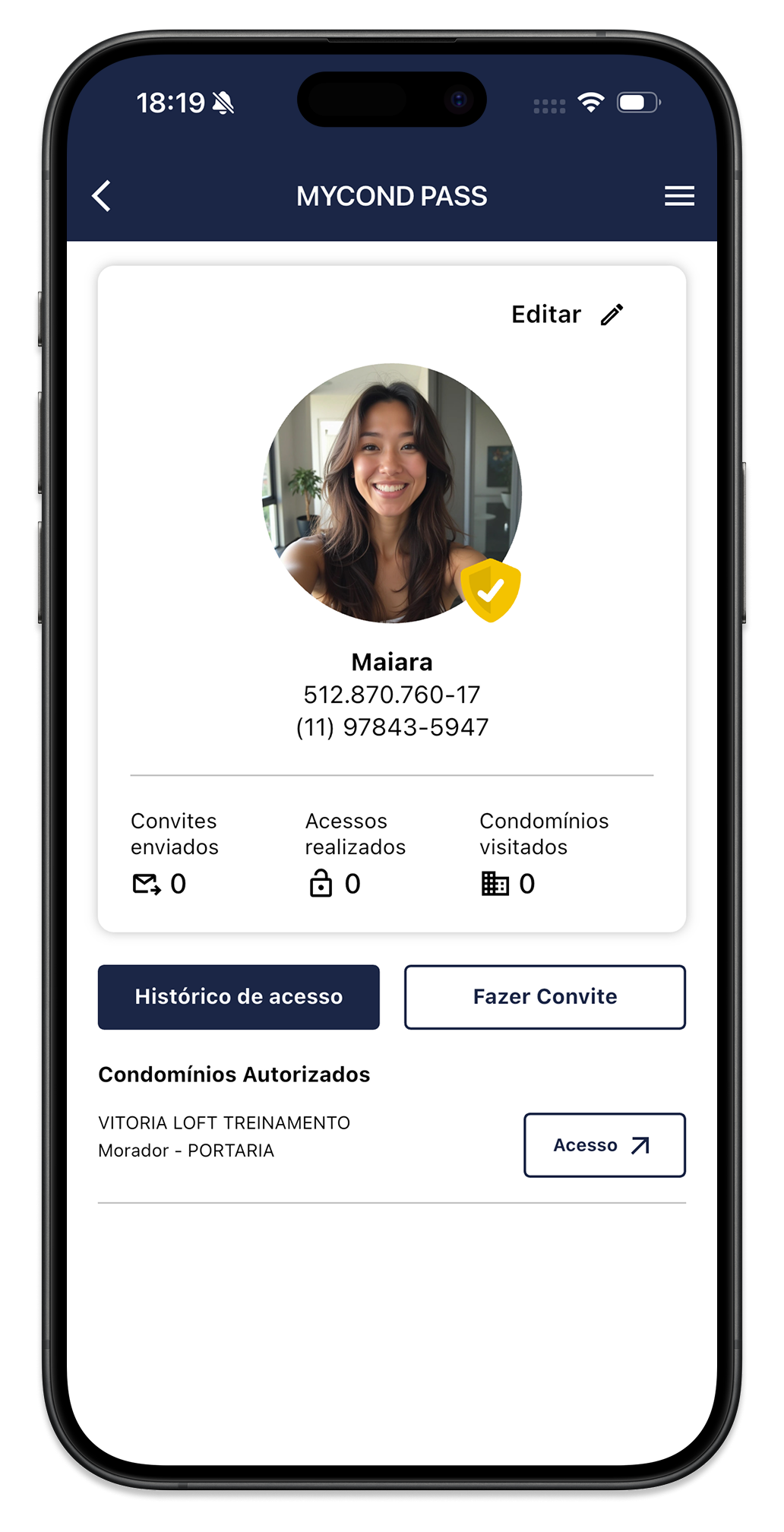Image resolution: width=784 pixels, height=1532 pixels.
Task: Go back using the header arrow
Action: [102, 196]
